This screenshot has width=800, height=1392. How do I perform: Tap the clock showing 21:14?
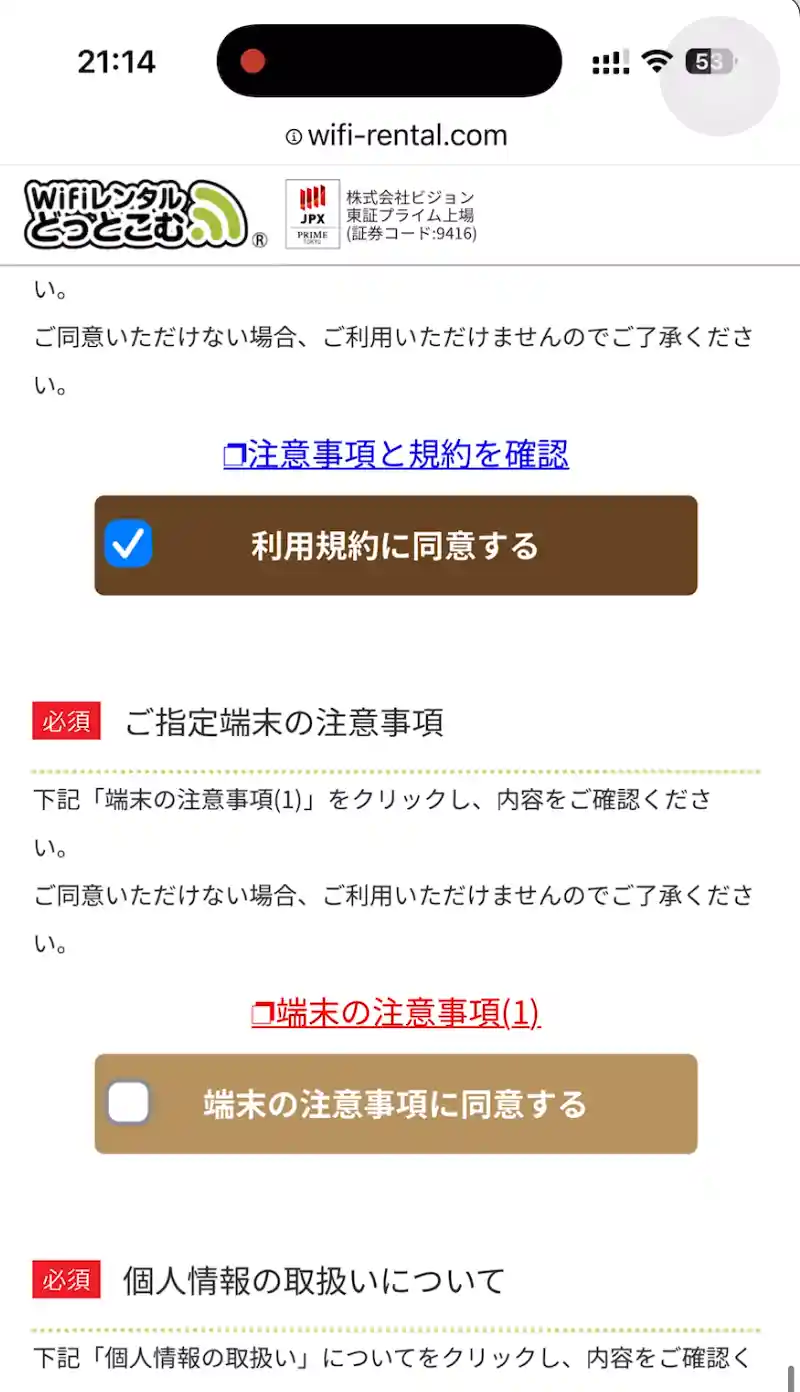[x=116, y=61]
